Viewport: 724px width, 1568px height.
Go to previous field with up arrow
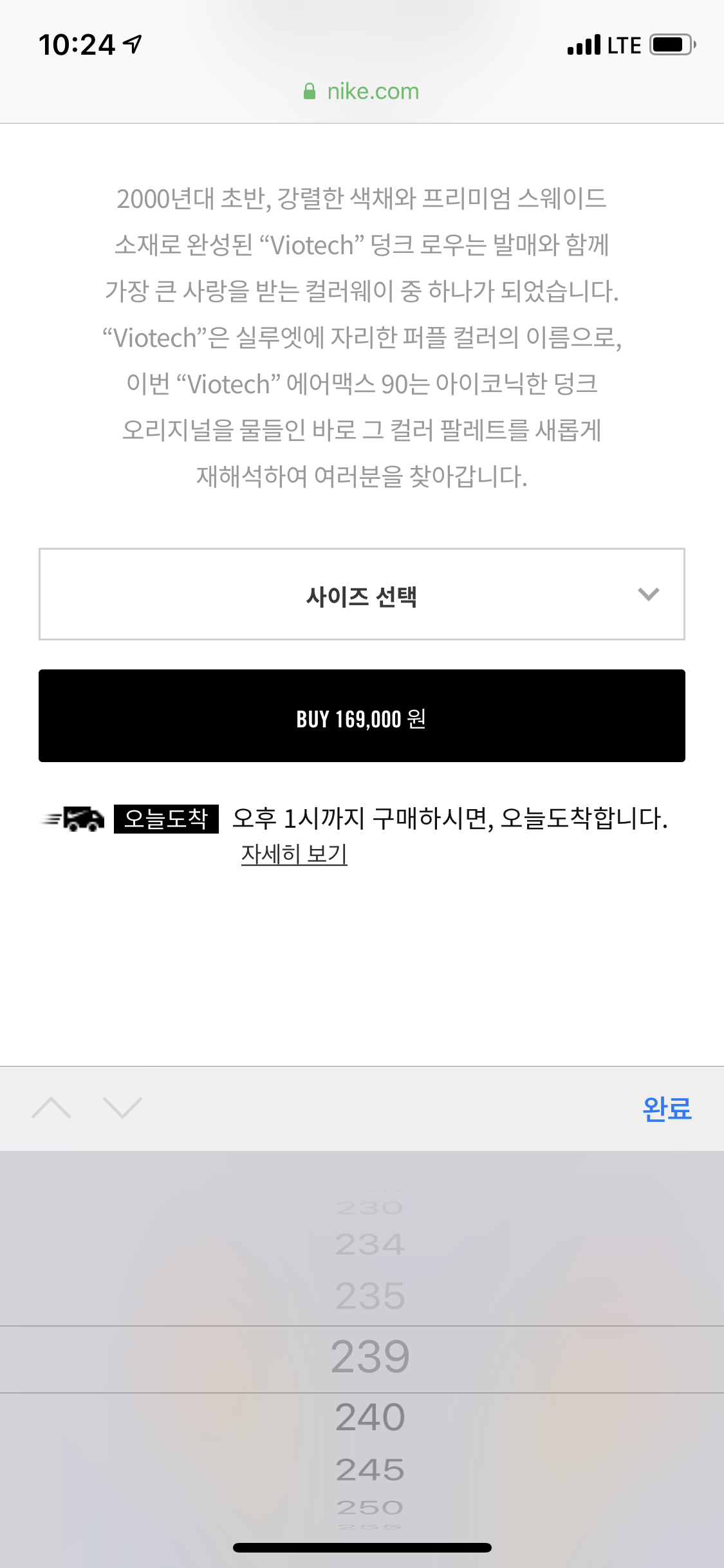(51, 1108)
